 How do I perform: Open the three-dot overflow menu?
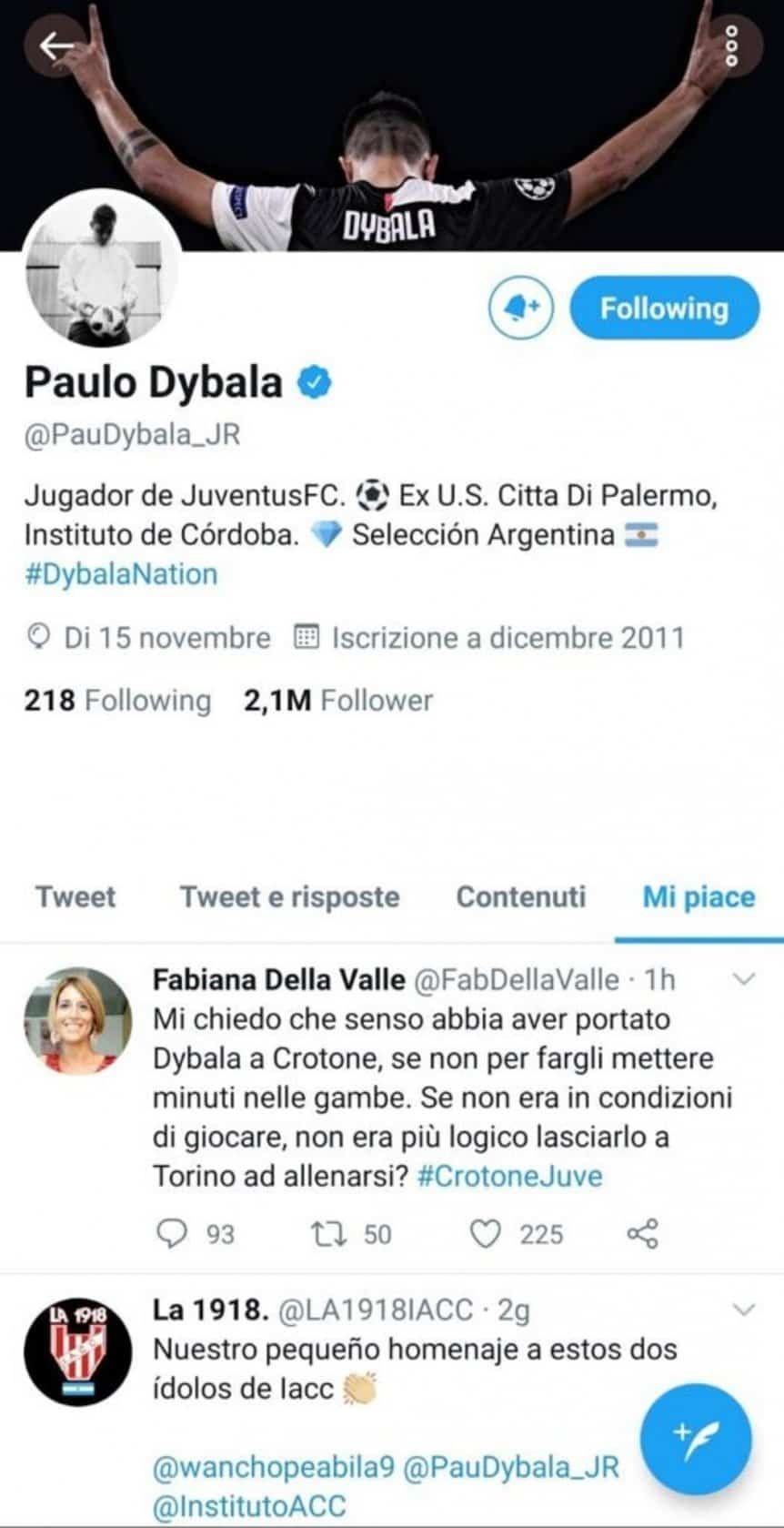730,45
